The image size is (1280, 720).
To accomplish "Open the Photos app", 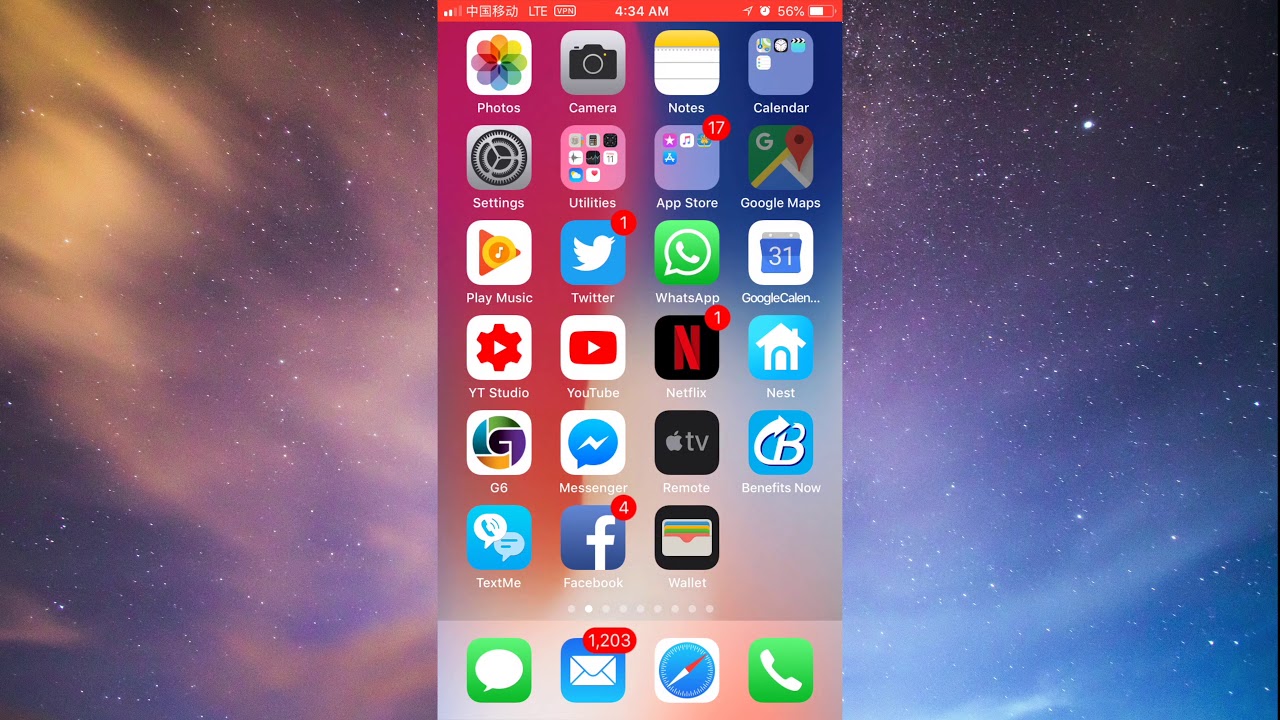I will click(499, 63).
